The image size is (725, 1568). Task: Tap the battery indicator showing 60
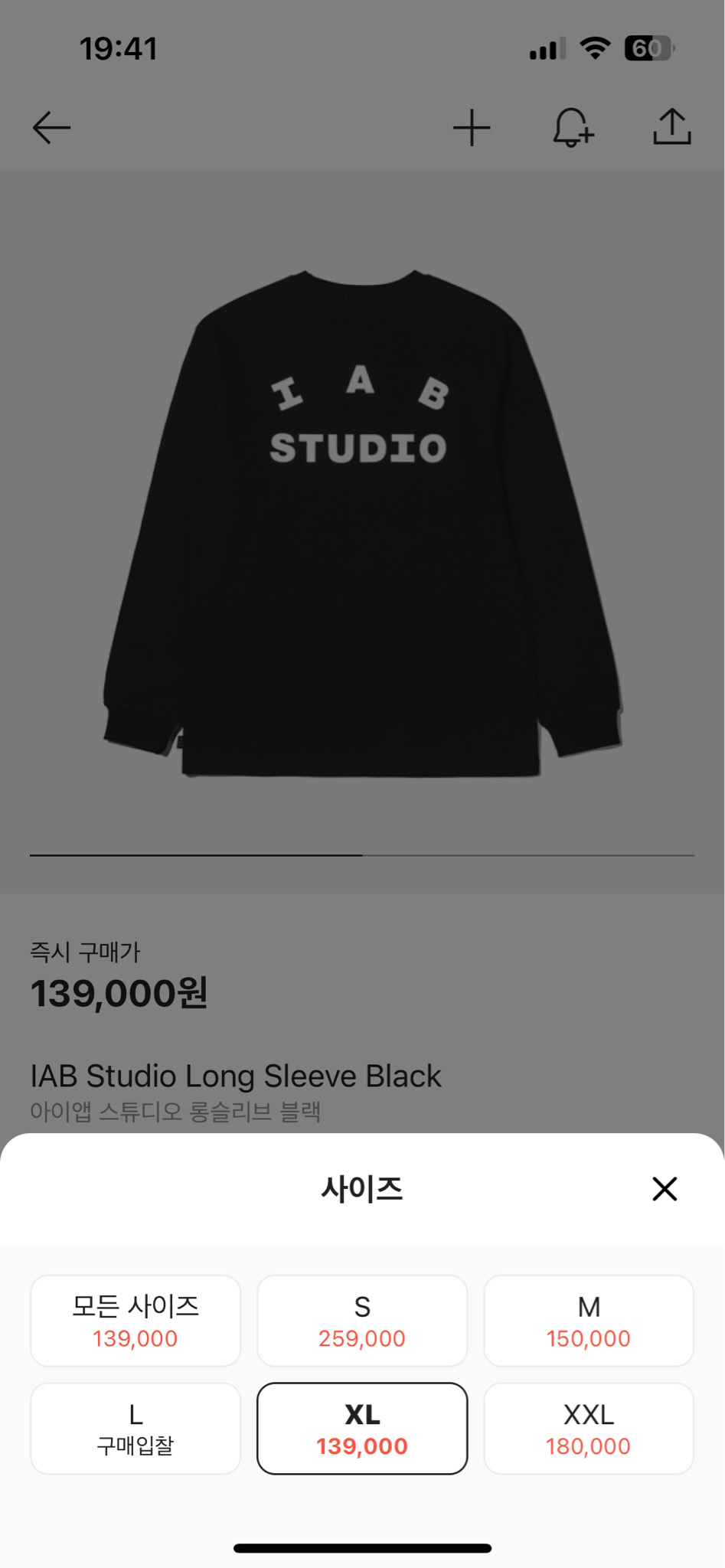tap(647, 47)
